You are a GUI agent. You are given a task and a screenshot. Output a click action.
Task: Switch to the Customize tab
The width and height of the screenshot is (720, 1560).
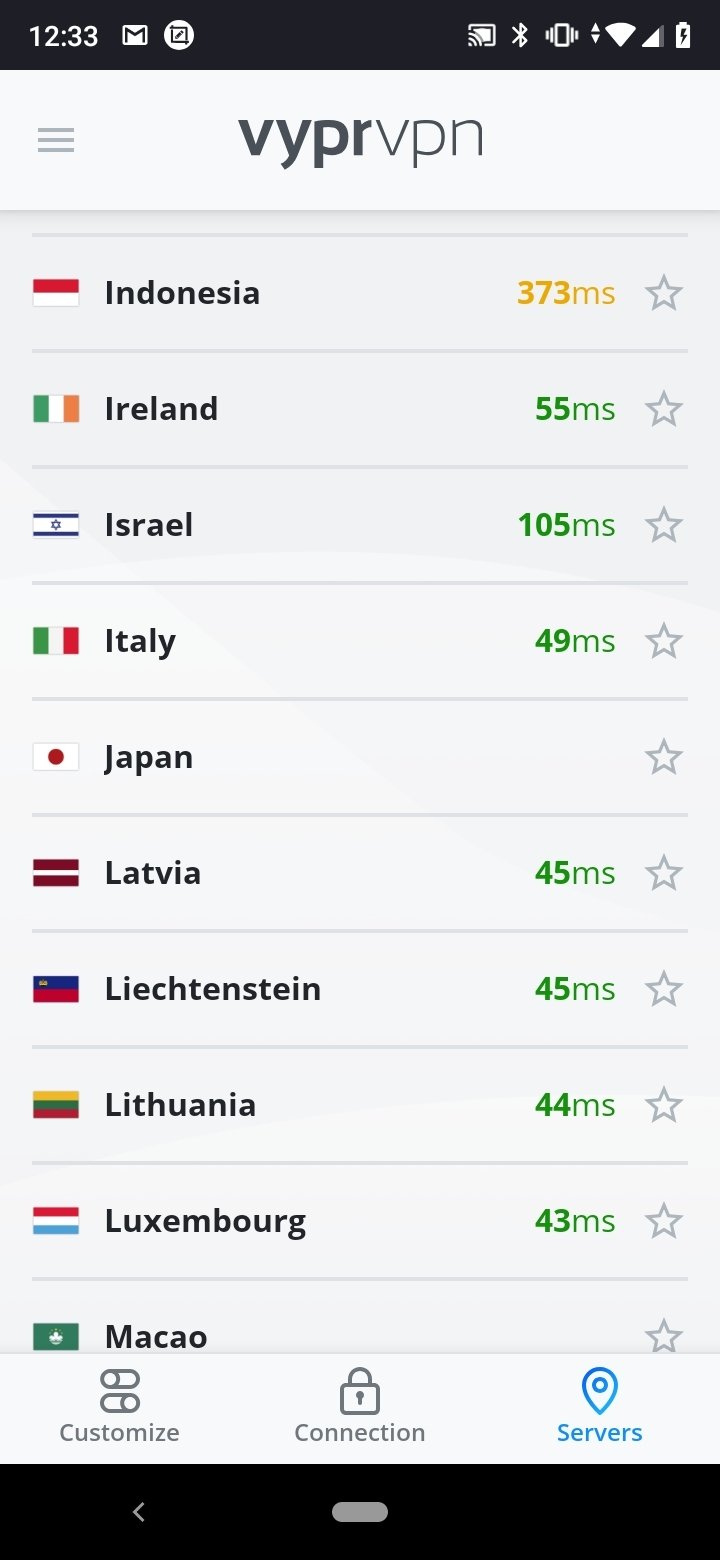tap(120, 1408)
